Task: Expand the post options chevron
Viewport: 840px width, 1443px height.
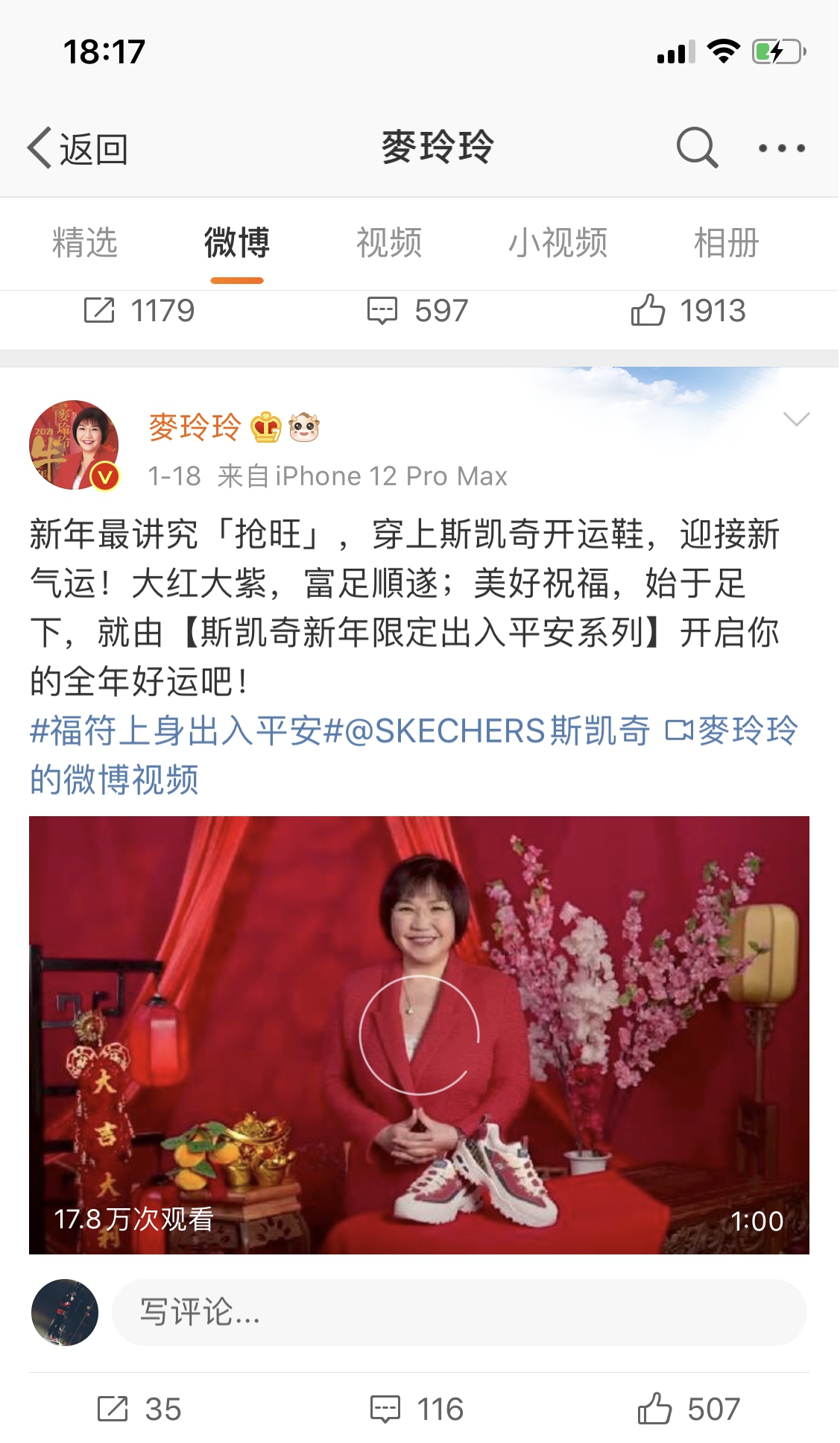Action: tap(796, 419)
